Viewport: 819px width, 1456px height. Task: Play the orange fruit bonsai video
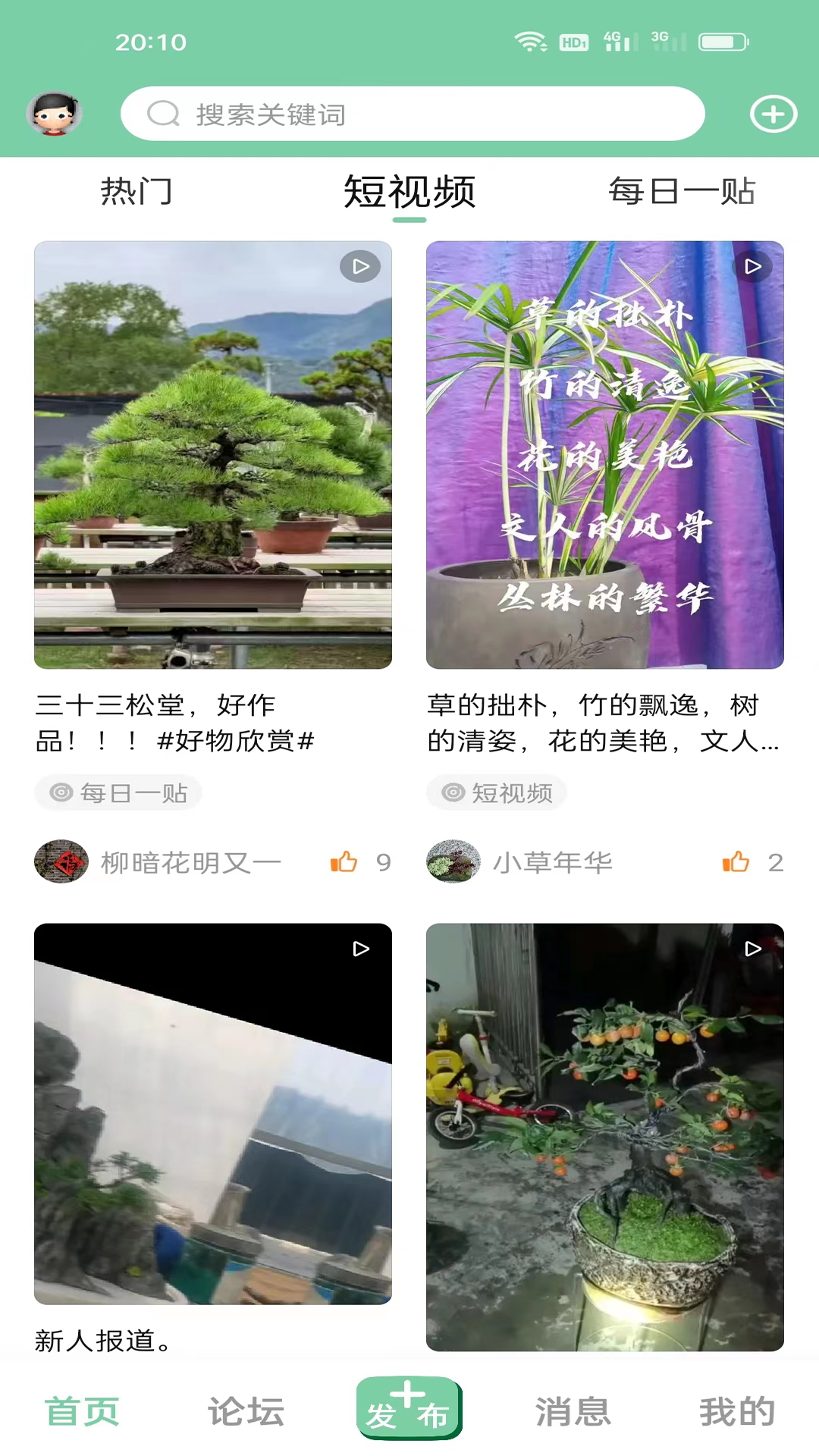[x=752, y=949]
